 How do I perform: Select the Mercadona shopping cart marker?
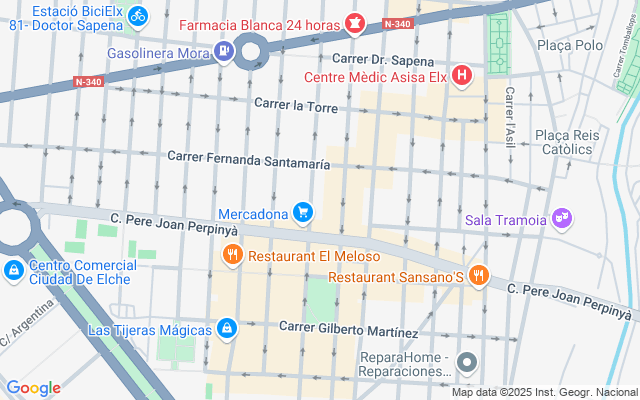click(x=303, y=213)
